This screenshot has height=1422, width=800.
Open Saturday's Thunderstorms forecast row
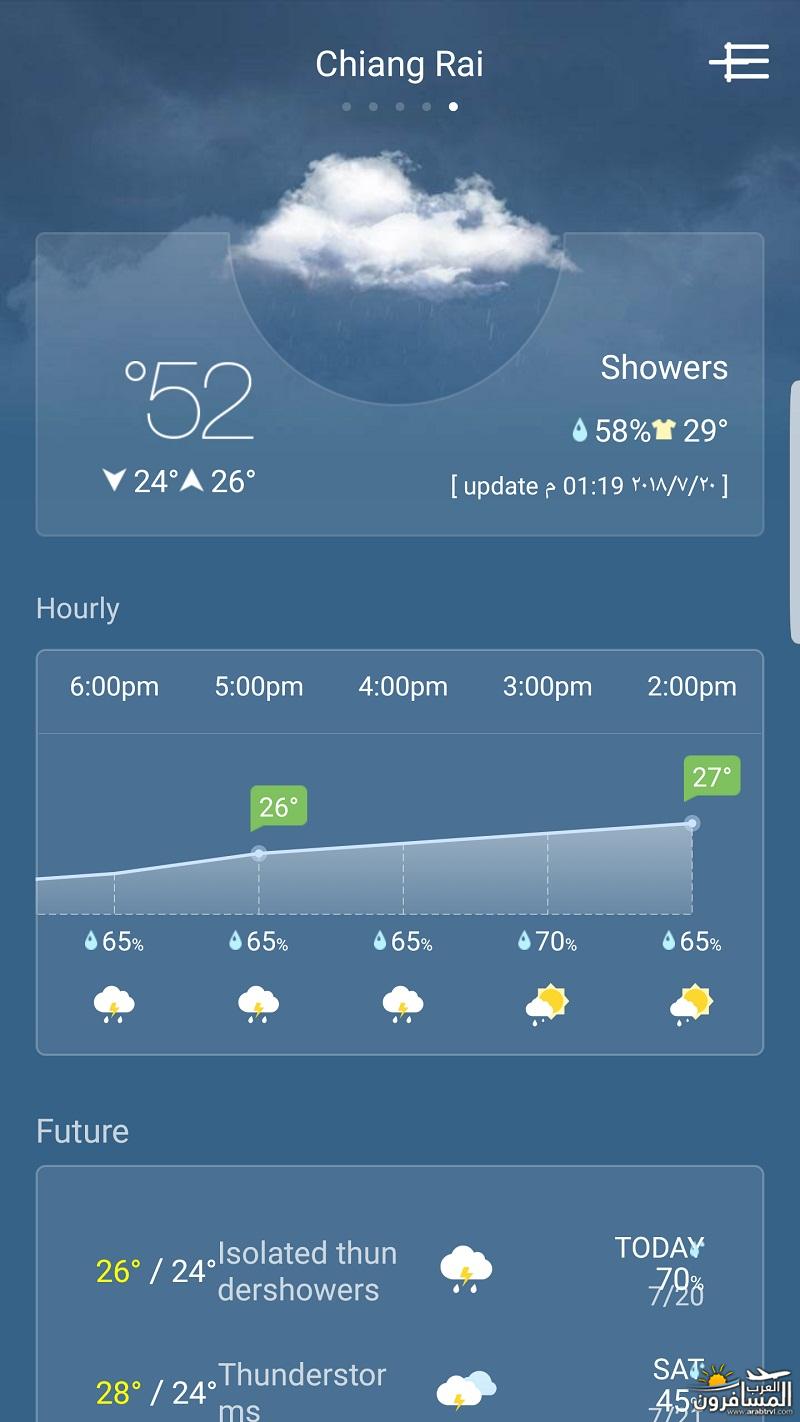(400, 1390)
